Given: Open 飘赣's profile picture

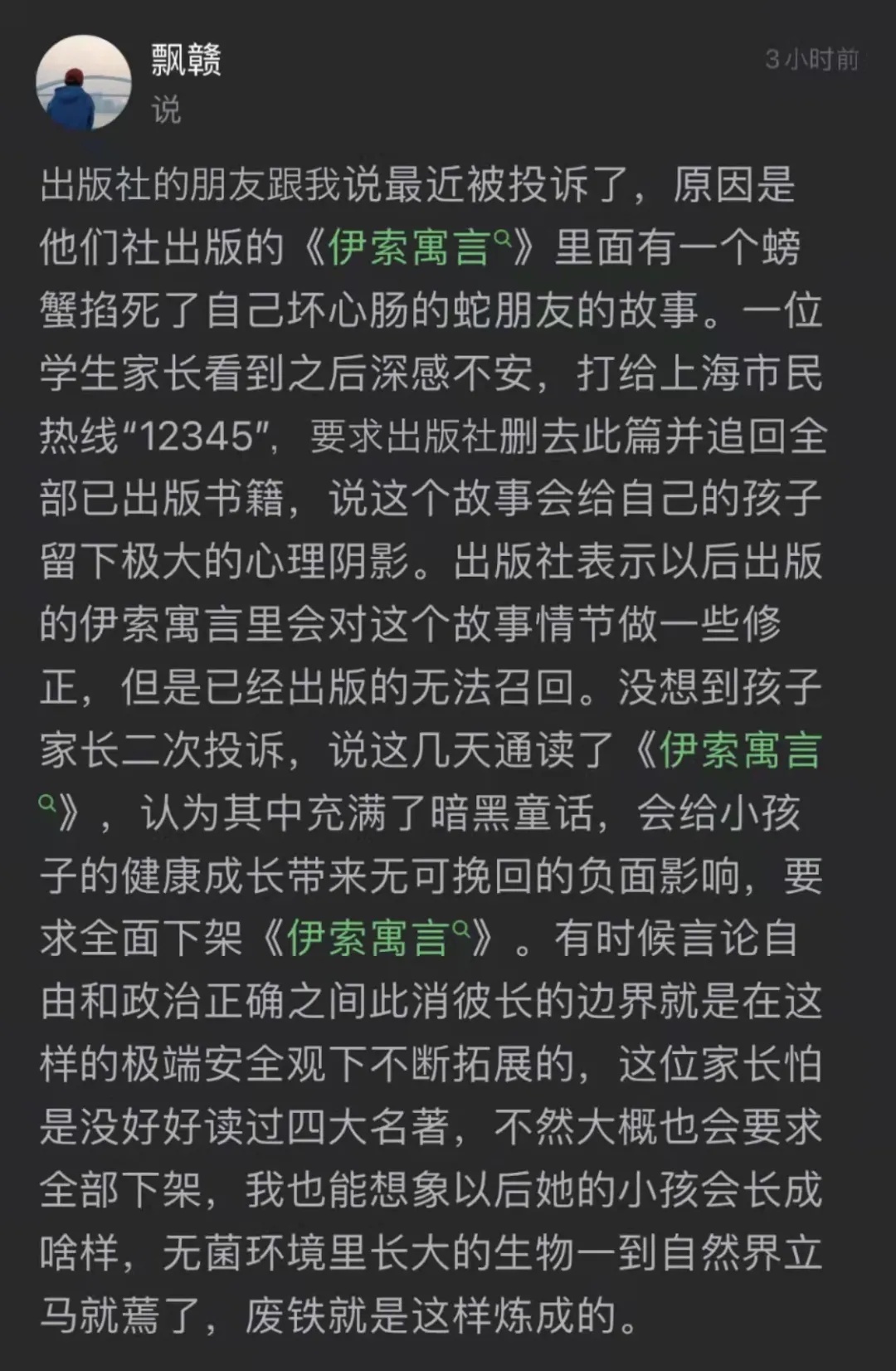Looking at the screenshot, I should [x=83, y=81].
